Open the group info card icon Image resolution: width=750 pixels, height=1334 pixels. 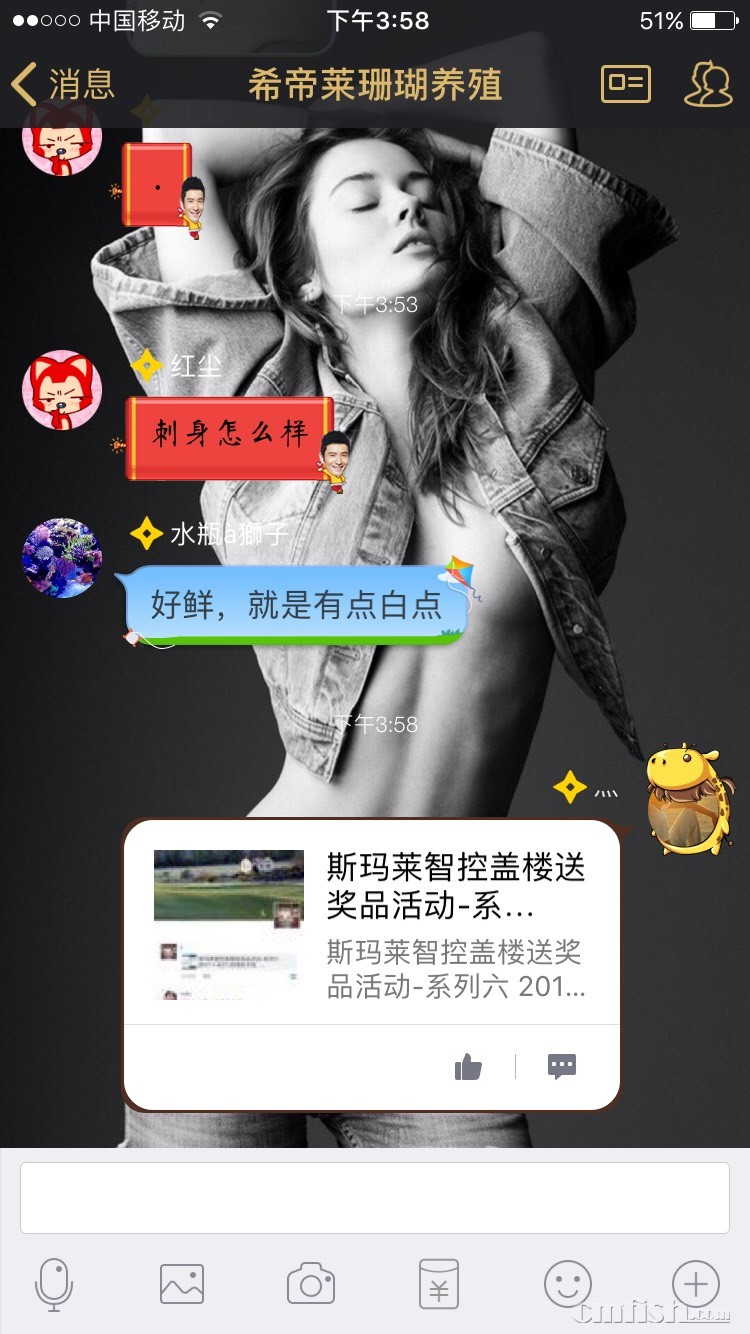coord(625,85)
